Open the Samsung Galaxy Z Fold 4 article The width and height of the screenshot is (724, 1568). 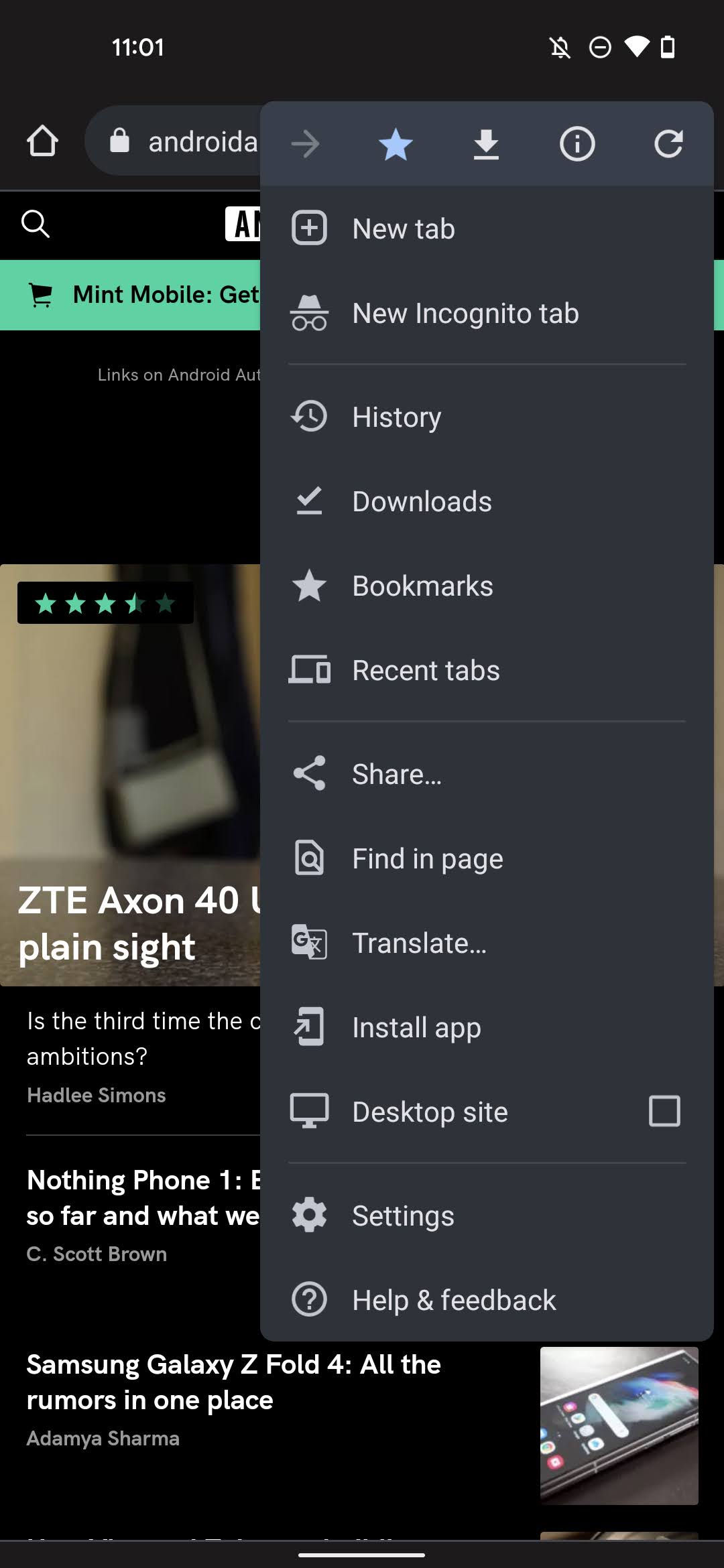(233, 1382)
